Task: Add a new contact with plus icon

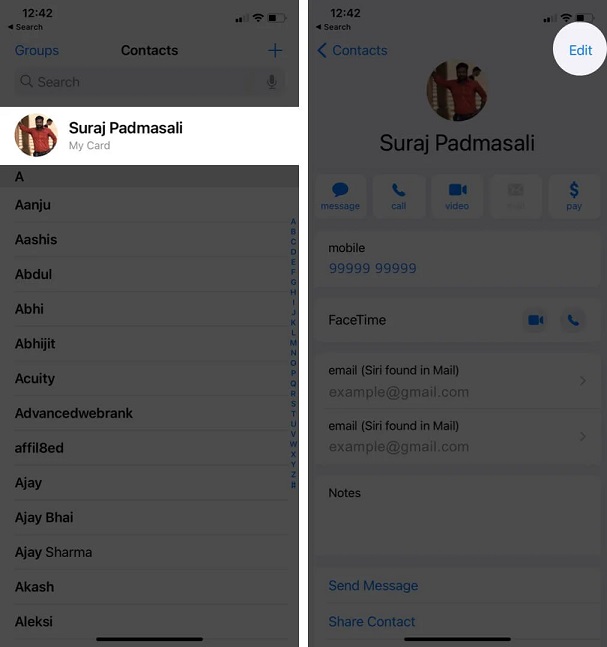Action: pyautogui.click(x=275, y=50)
